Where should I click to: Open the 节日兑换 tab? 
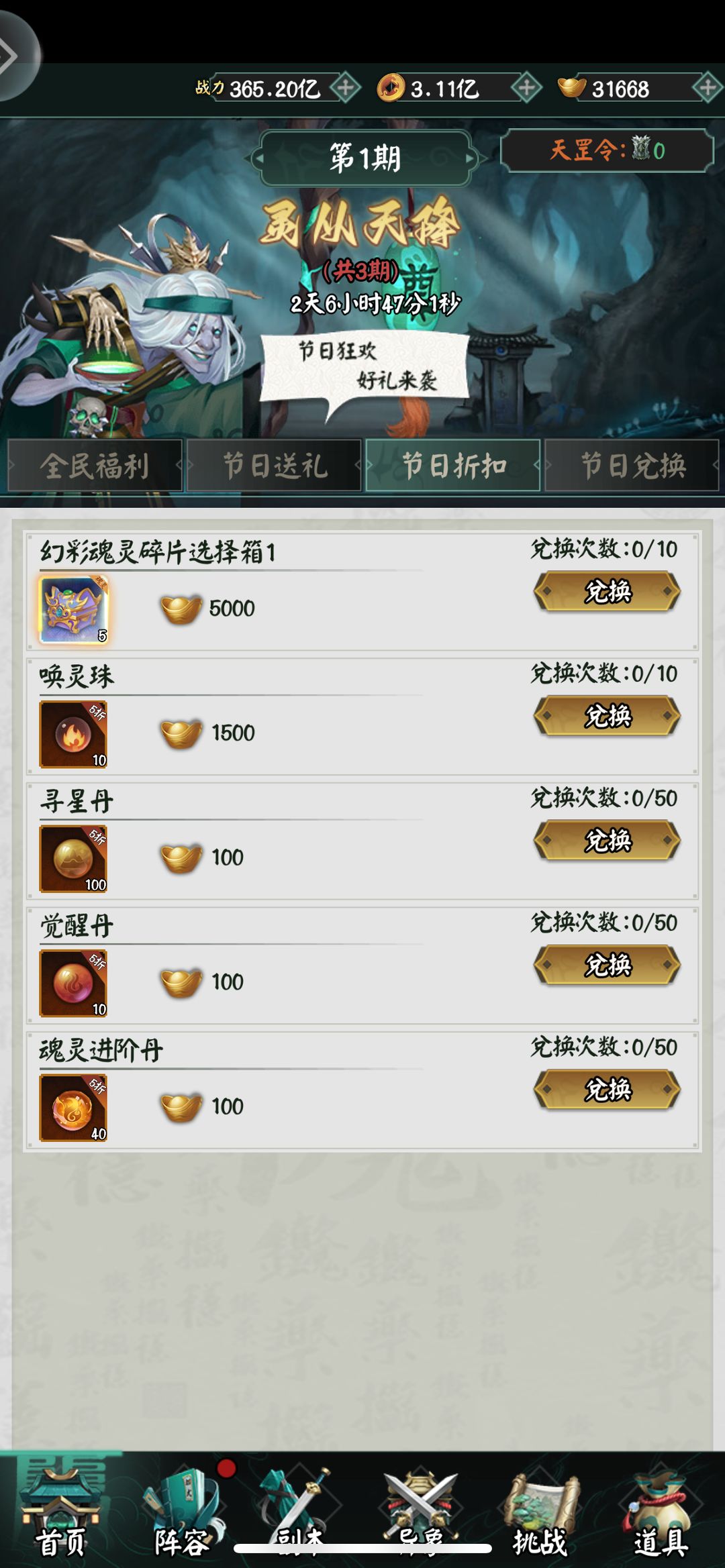pyautogui.click(x=632, y=466)
